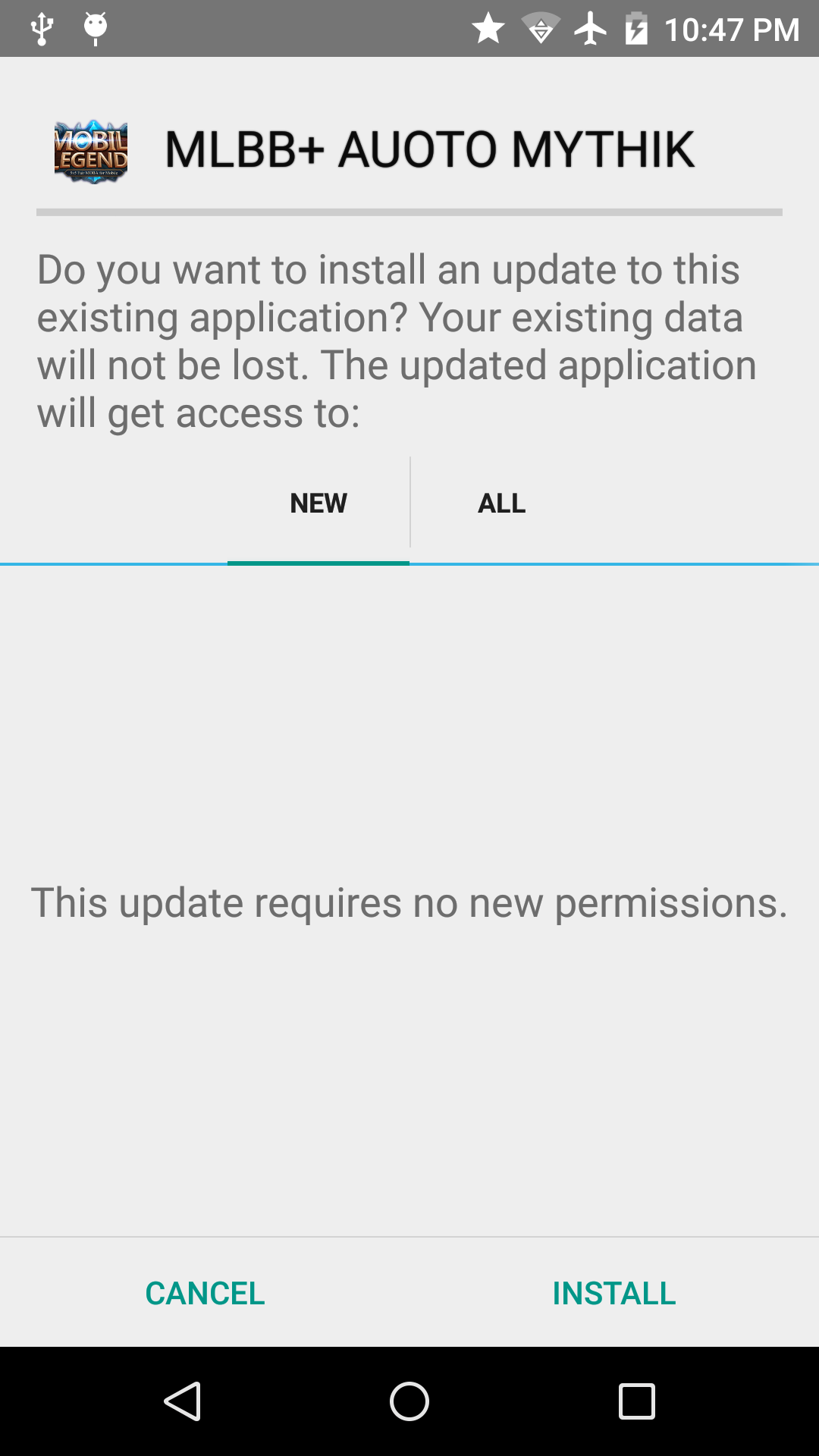Install the MLBB+ AUOTO MYTHIK update
Image resolution: width=819 pixels, height=1456 pixels.
[613, 1293]
